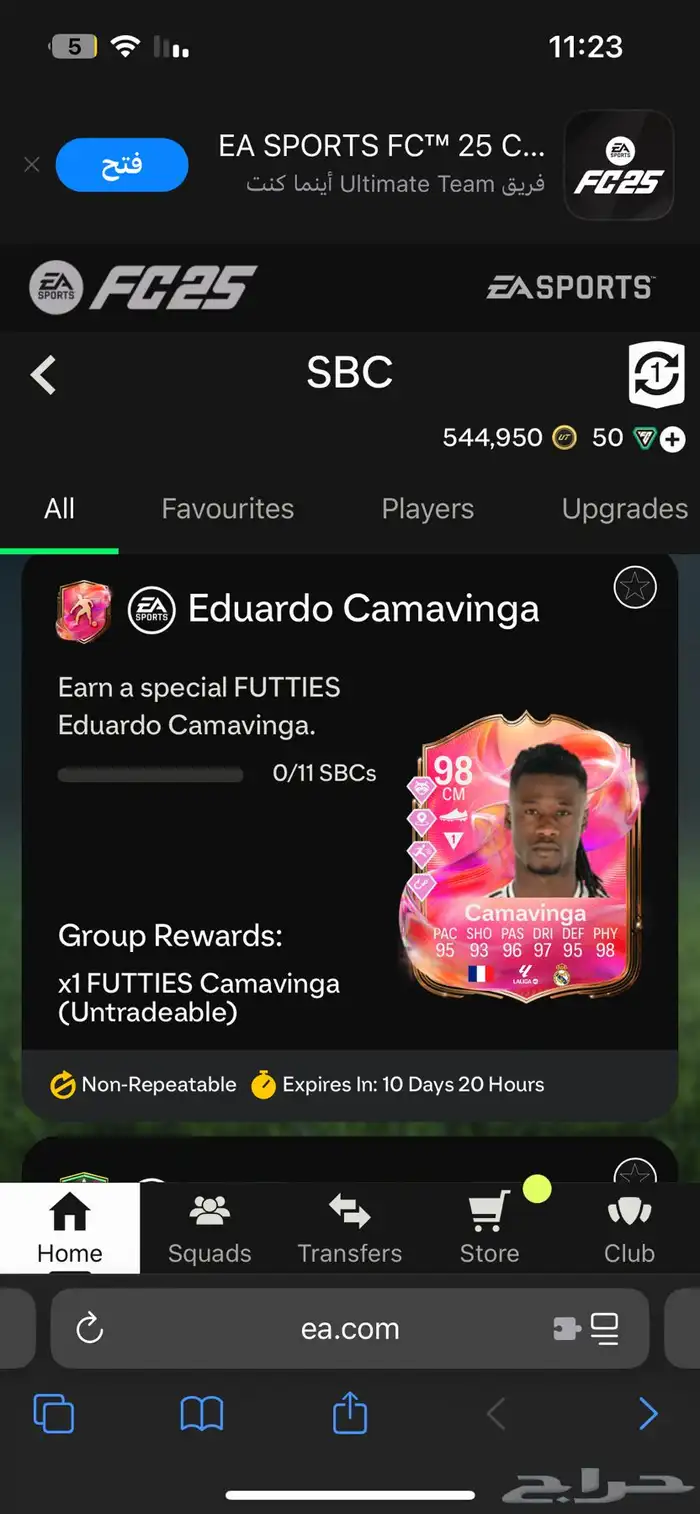Open the squad swap icon next to SBC
Screen dimensions: 700x1514
click(x=656, y=374)
